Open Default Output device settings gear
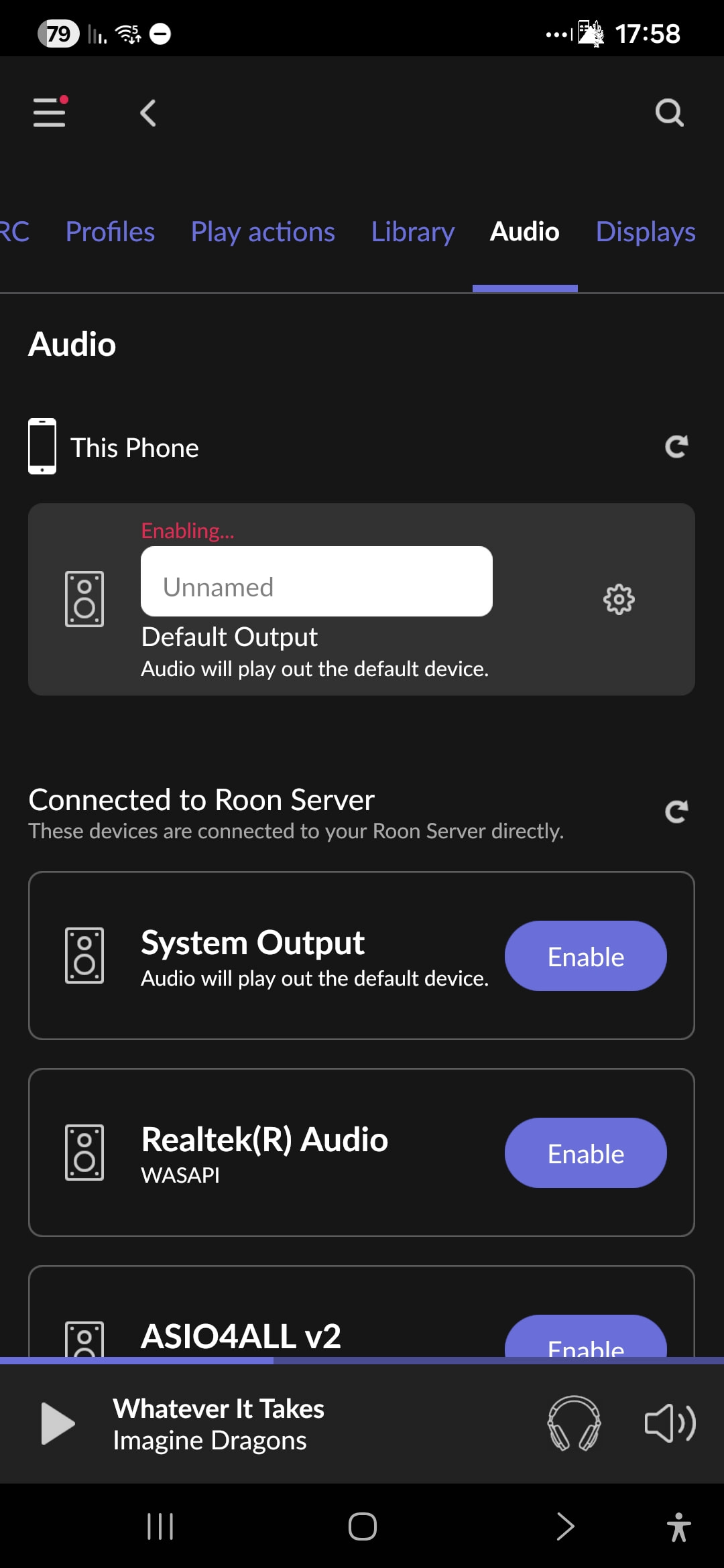The height and width of the screenshot is (1568, 724). click(618, 599)
